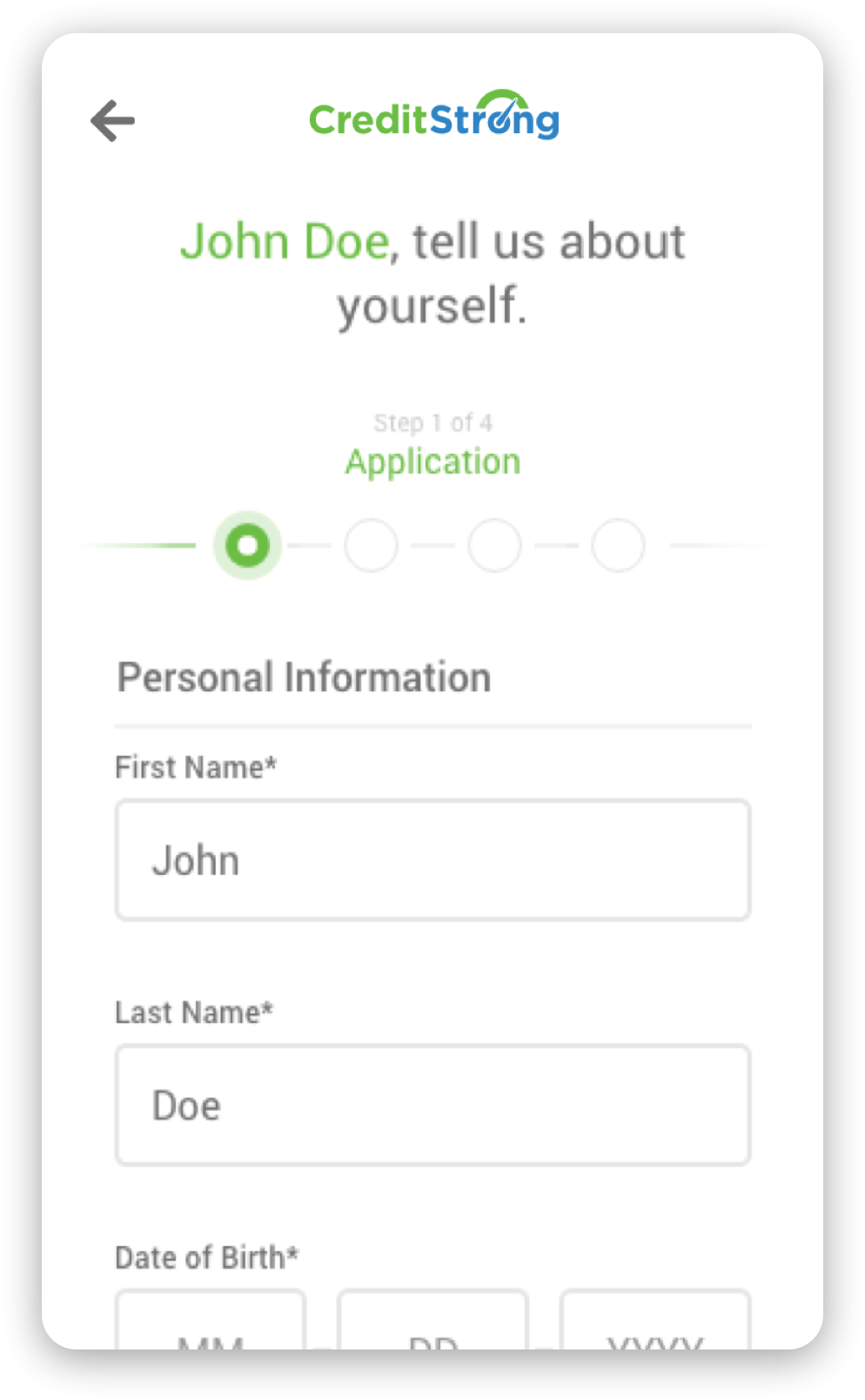Select the birth year field
The height and width of the screenshot is (1400, 865).
point(655,1320)
